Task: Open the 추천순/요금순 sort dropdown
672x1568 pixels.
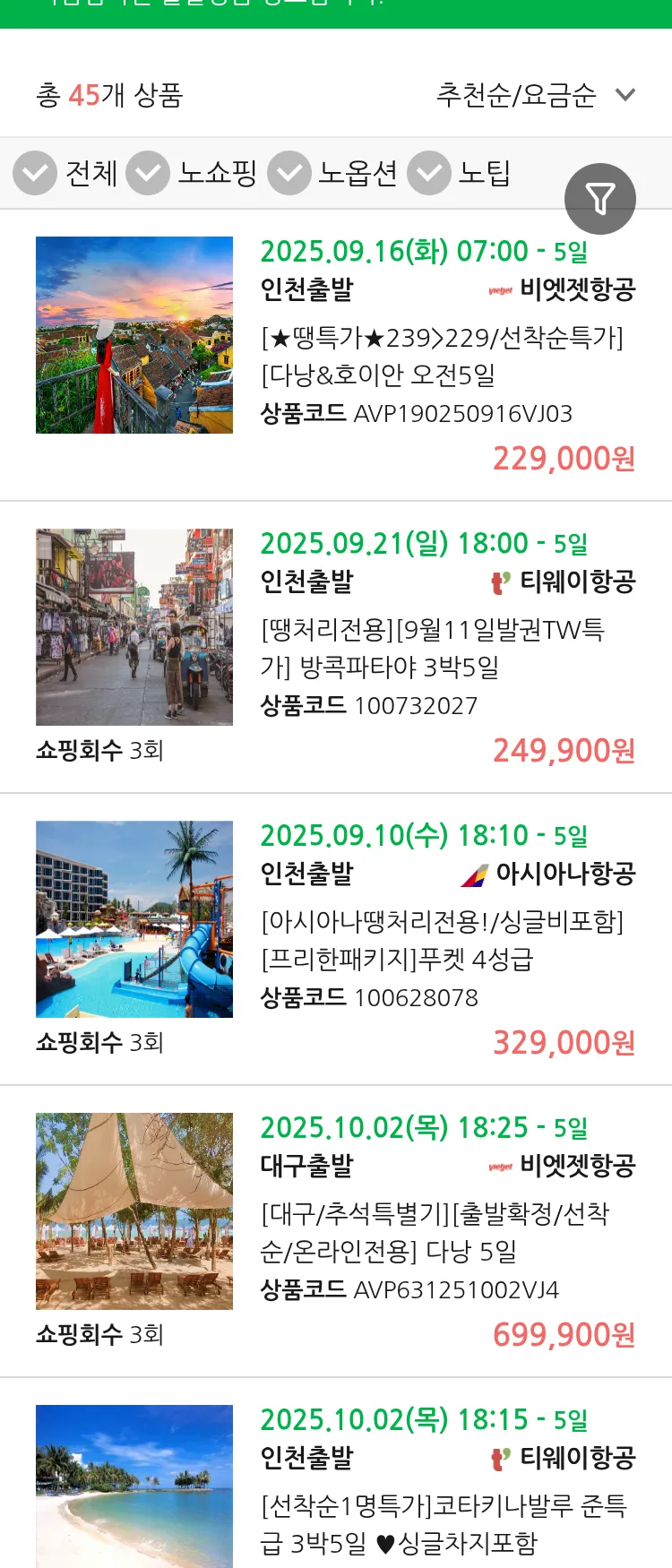Action: tap(515, 92)
